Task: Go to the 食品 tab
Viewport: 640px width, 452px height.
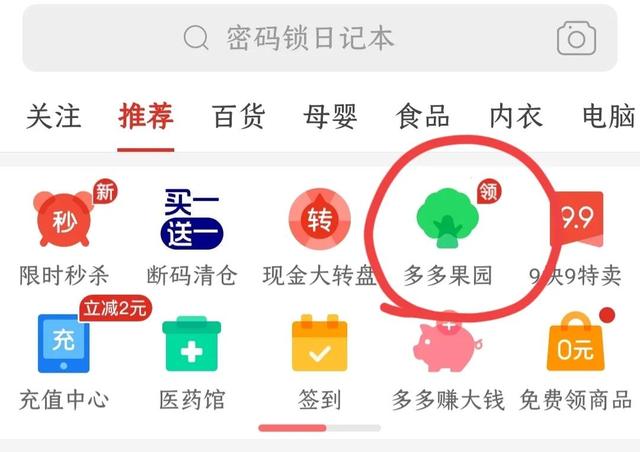Action: [x=422, y=116]
